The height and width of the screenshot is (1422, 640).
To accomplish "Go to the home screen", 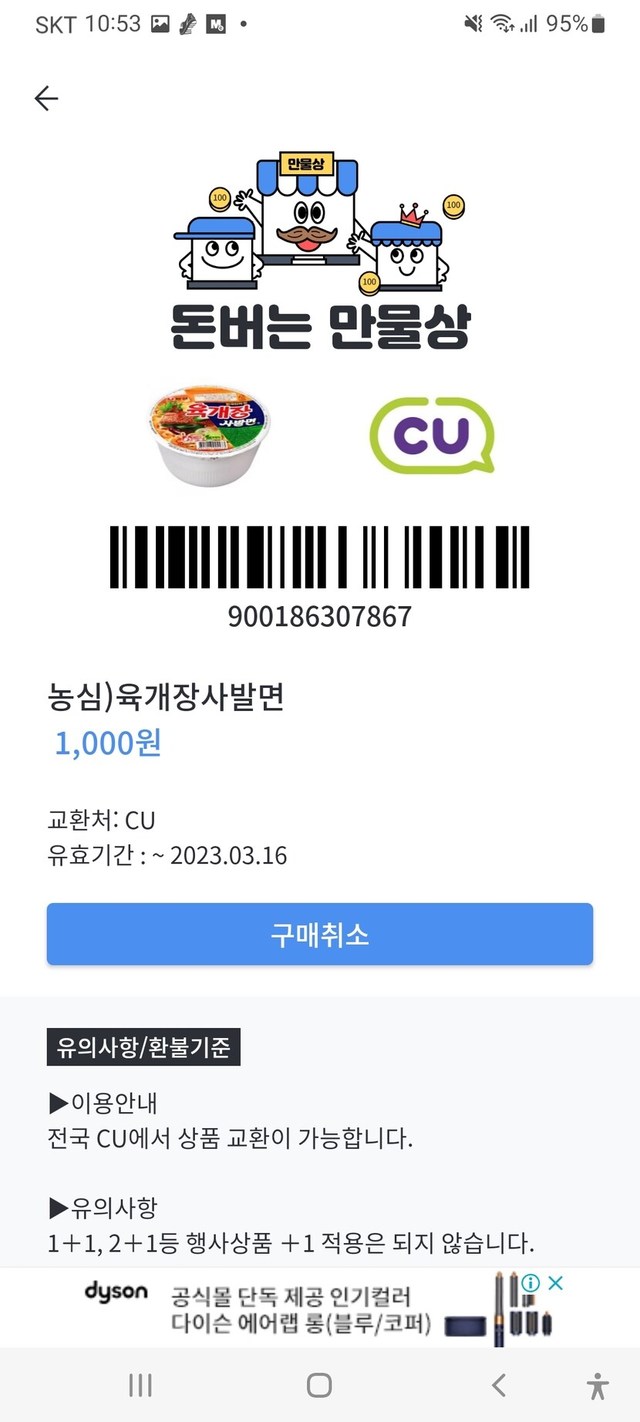I will pos(319,1385).
